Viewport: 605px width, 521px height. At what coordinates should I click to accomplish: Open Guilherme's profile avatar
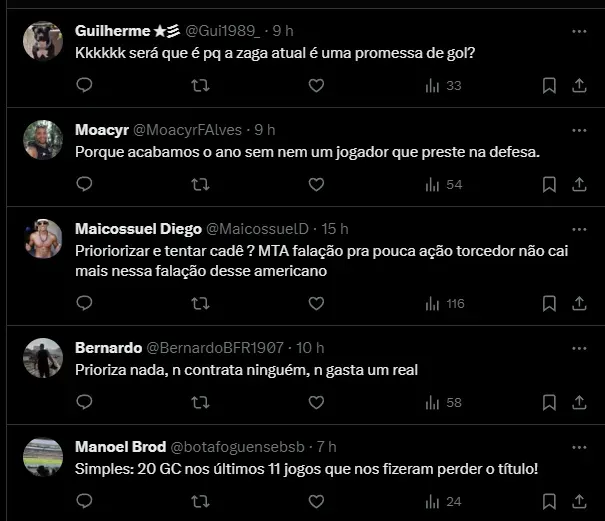[43, 41]
